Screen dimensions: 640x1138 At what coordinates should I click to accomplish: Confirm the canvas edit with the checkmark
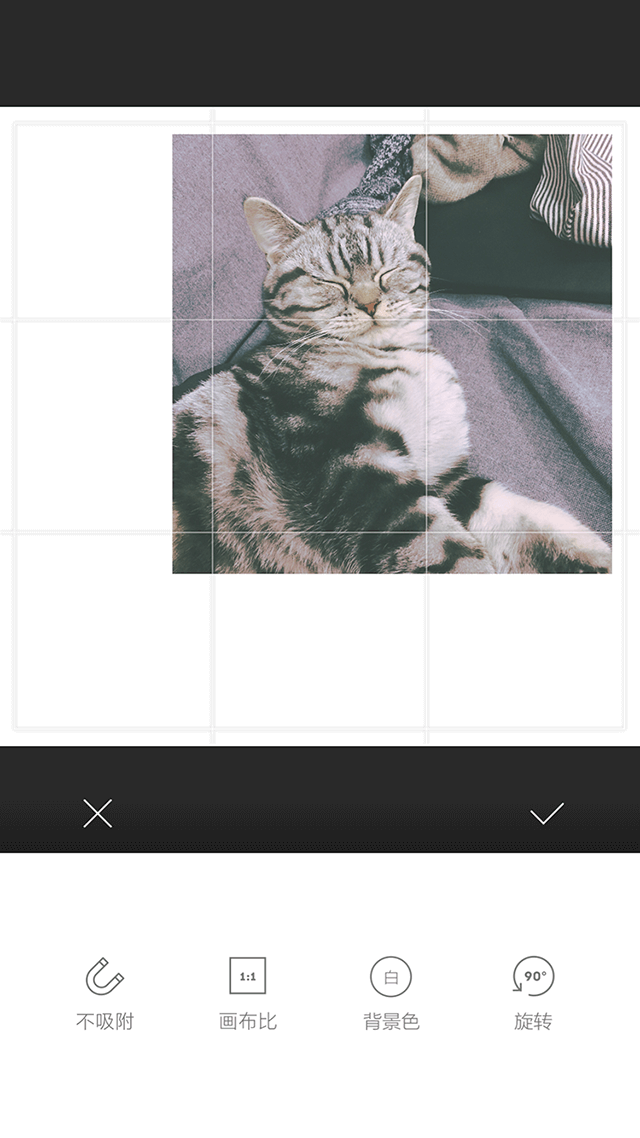[x=546, y=814]
